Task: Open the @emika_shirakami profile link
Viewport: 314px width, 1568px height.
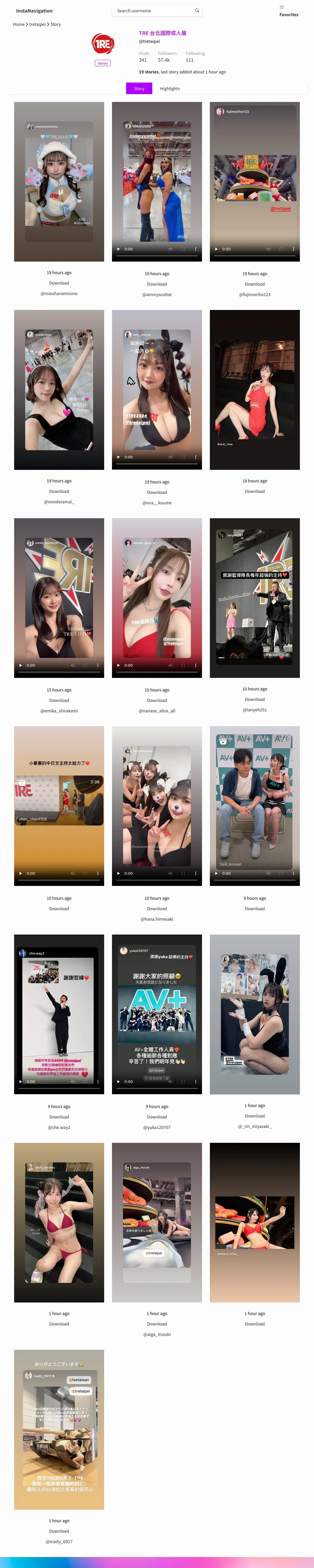Action: click(x=59, y=711)
